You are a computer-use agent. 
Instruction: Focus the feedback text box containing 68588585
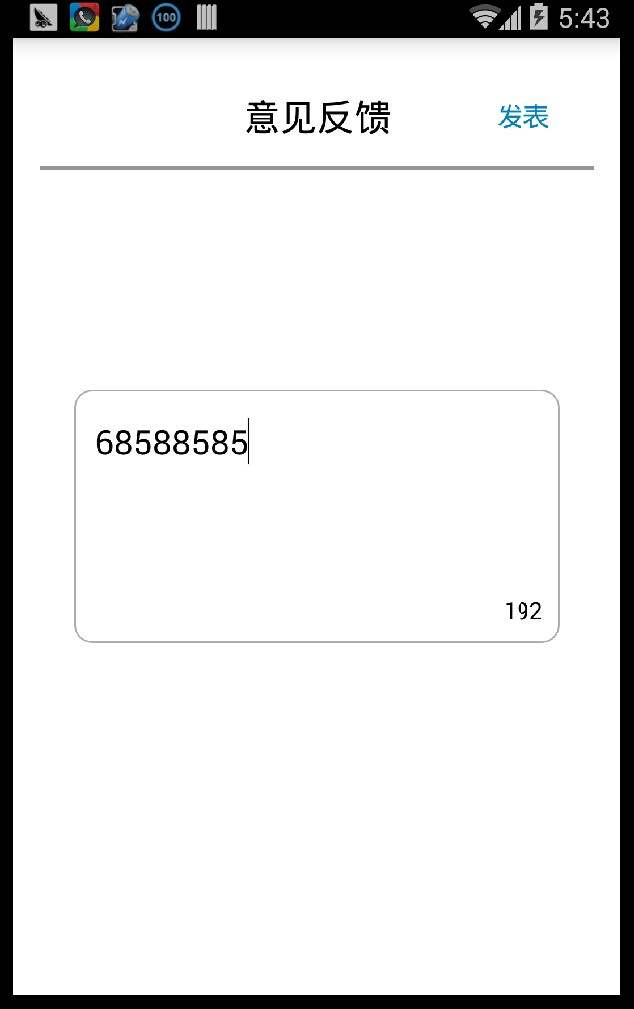[316, 515]
